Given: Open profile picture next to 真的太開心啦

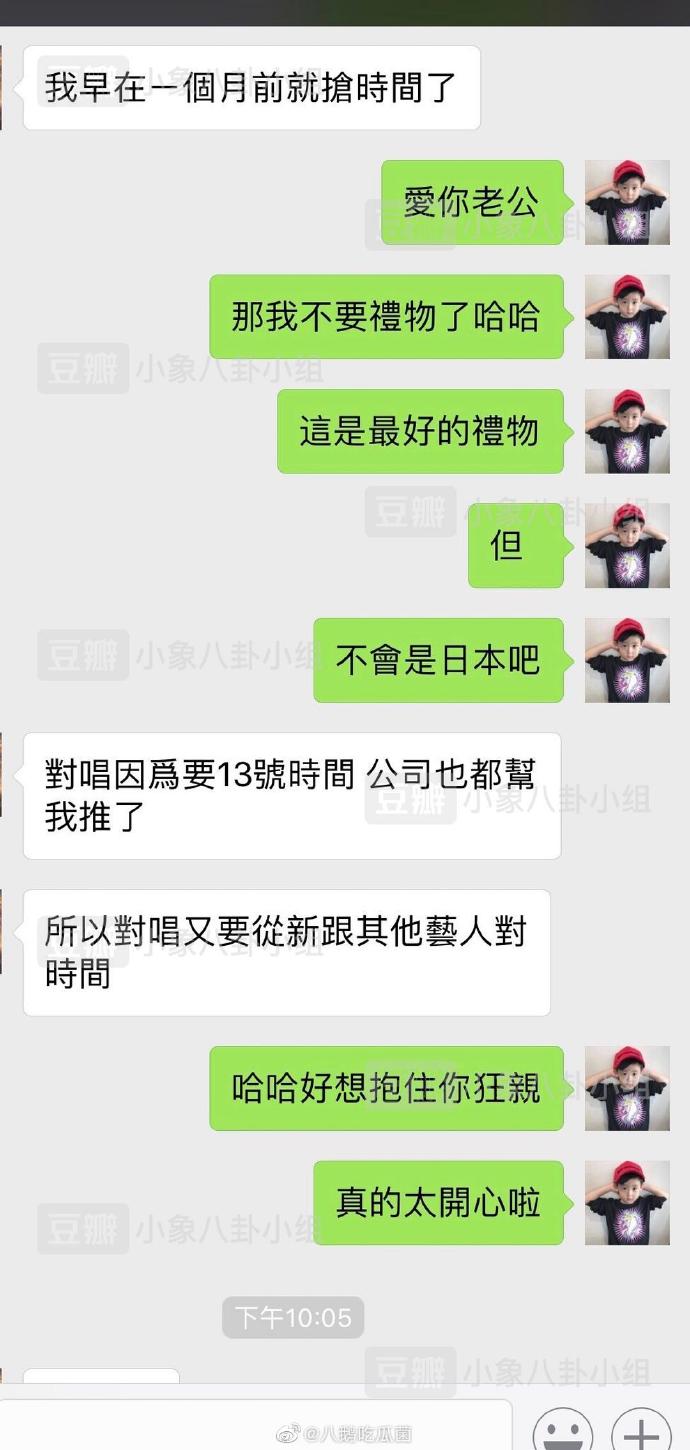Looking at the screenshot, I should click(x=627, y=1203).
